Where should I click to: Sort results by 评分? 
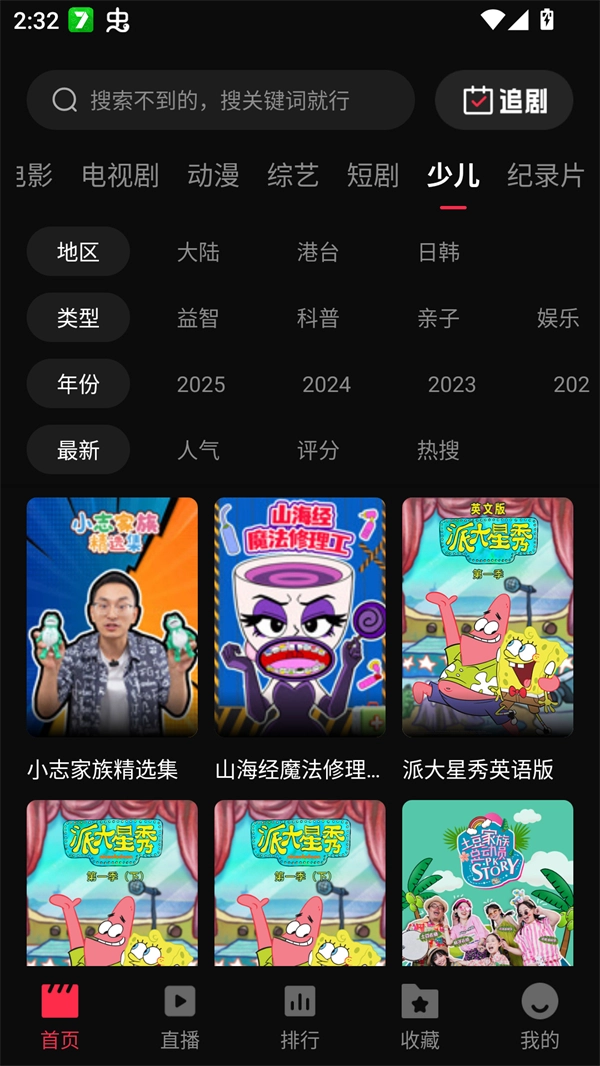coord(318,450)
